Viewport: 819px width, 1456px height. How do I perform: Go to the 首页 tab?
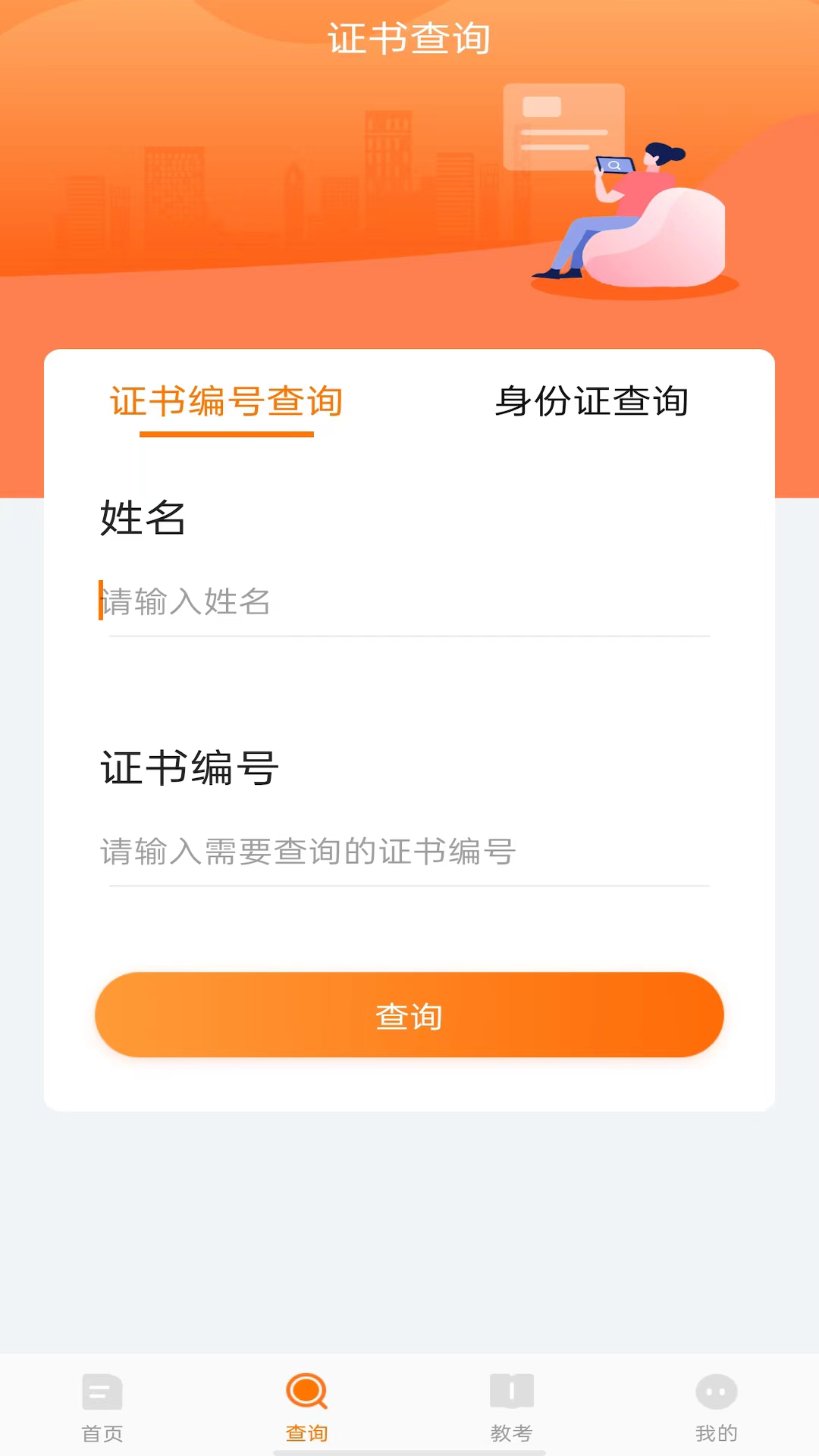click(102, 1407)
